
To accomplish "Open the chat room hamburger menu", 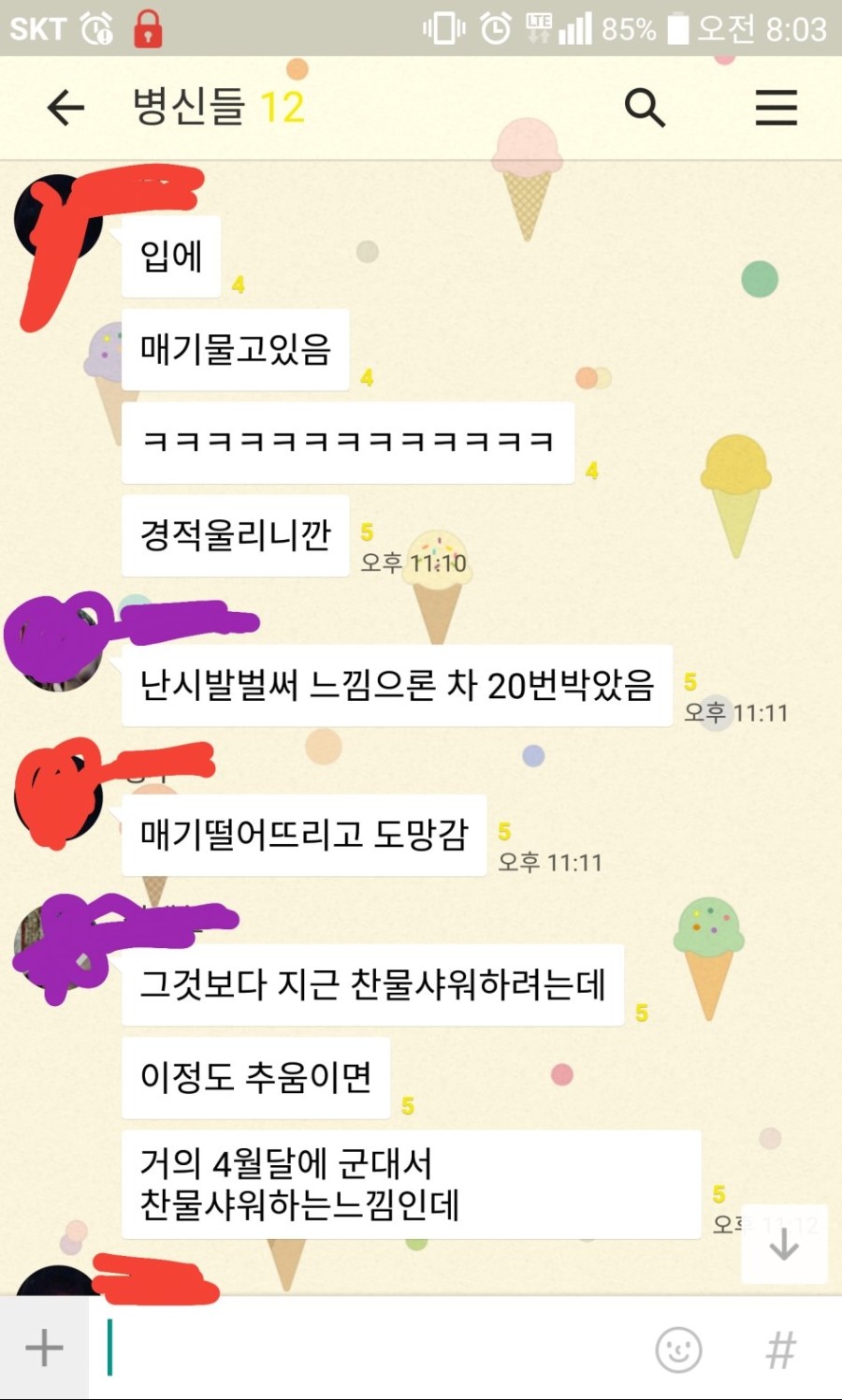I will pyautogui.click(x=776, y=108).
